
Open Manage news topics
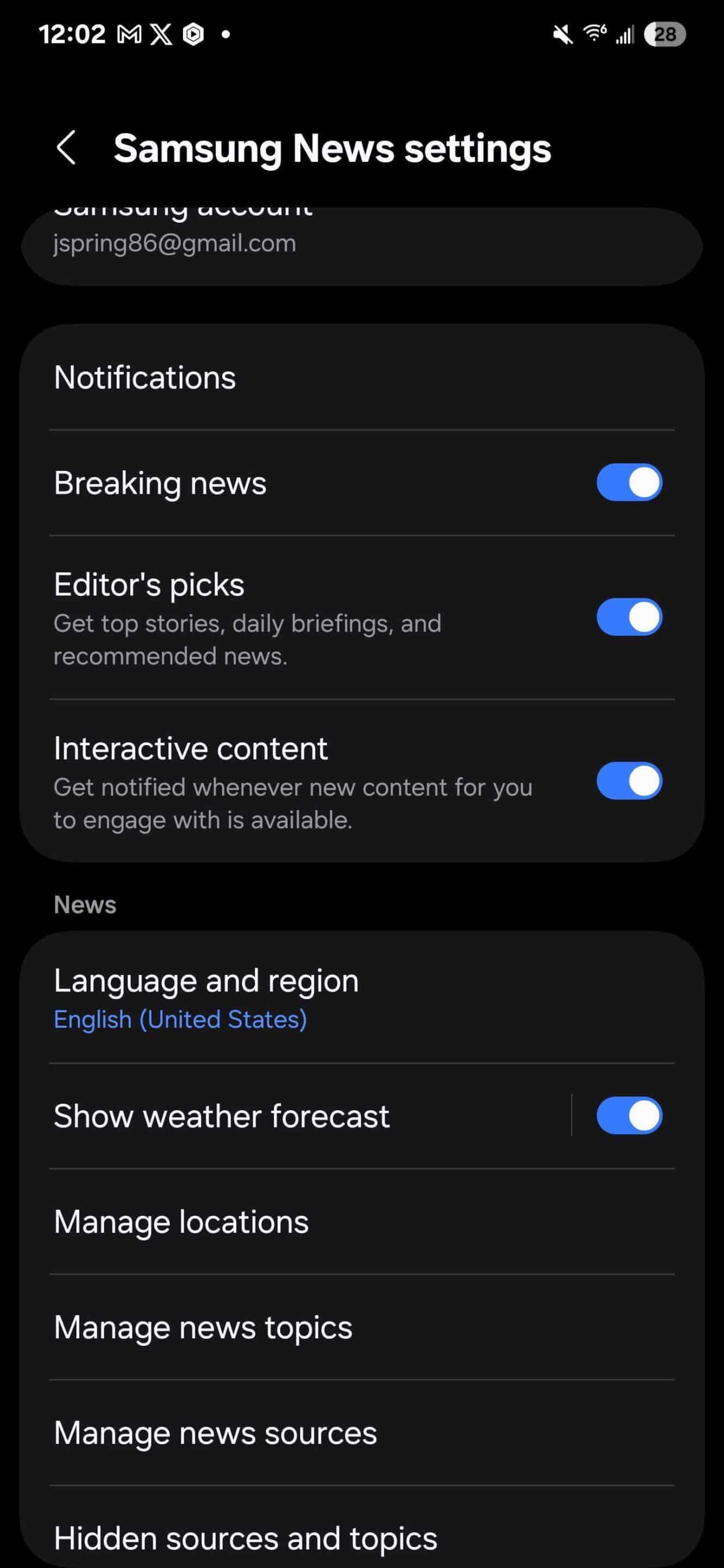(362, 1327)
